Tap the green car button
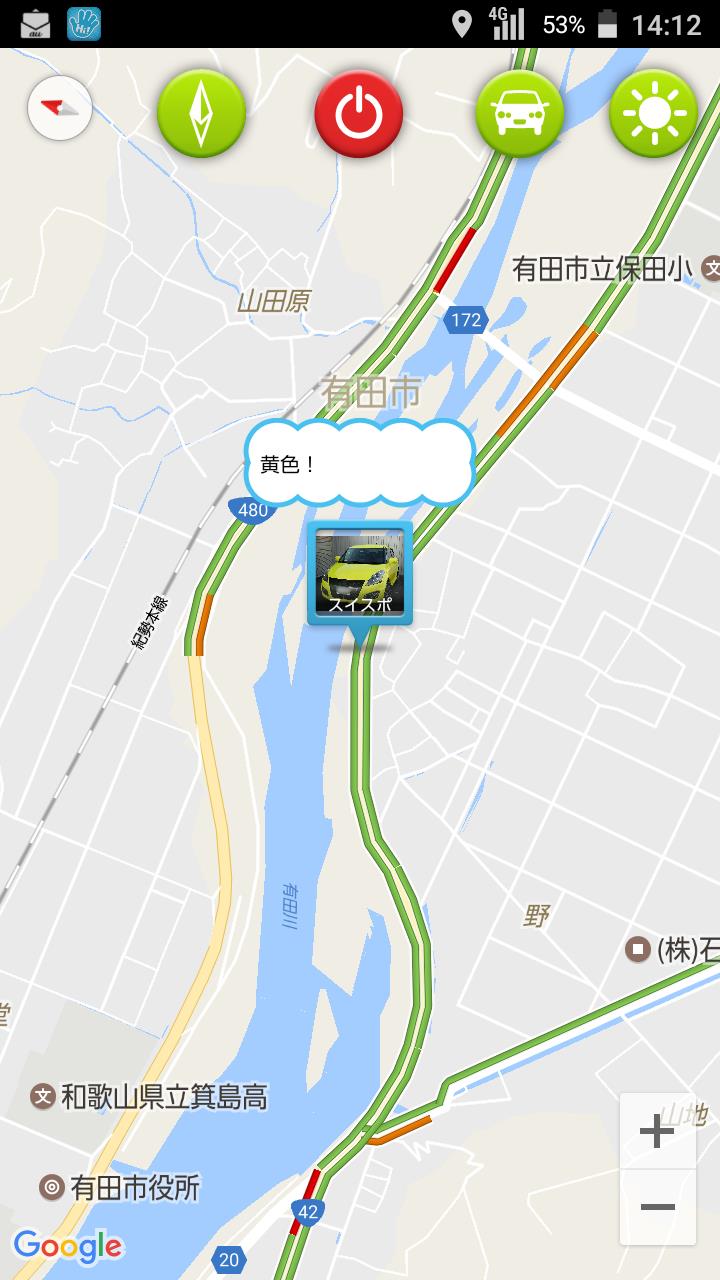Viewport: 720px width, 1280px height. (519, 113)
